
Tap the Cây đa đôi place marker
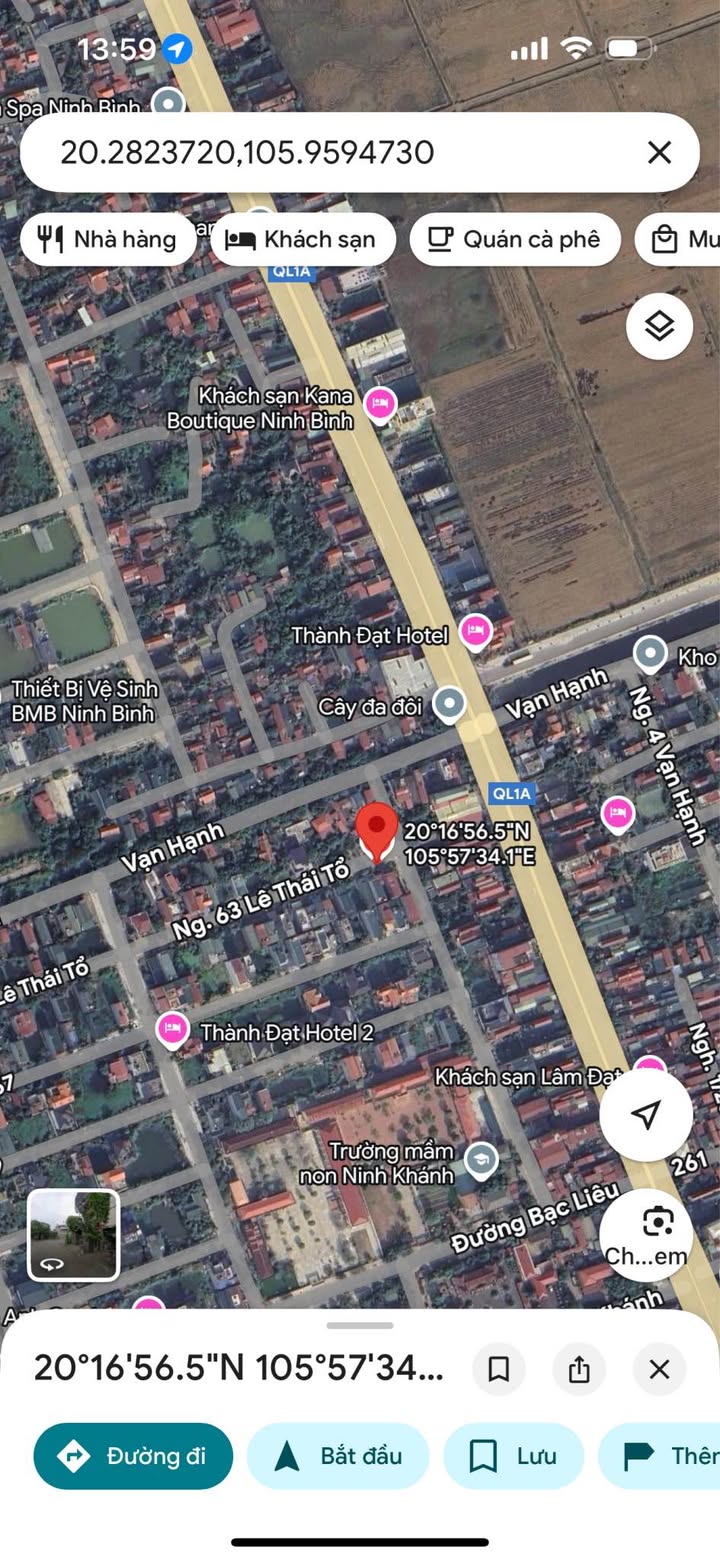pos(450,704)
